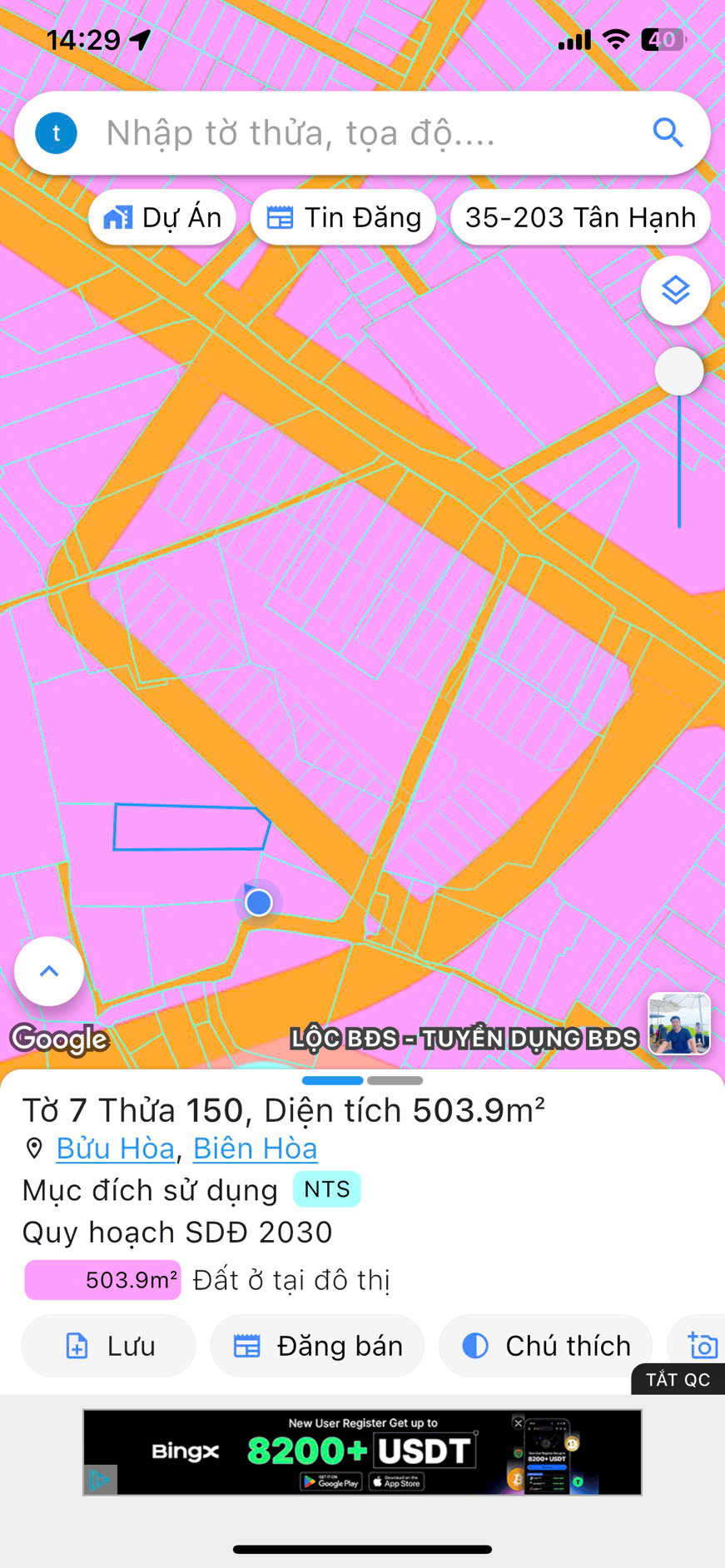Image resolution: width=725 pixels, height=1568 pixels.
Task: Expand the panel with the up chevron
Action: tap(49, 971)
